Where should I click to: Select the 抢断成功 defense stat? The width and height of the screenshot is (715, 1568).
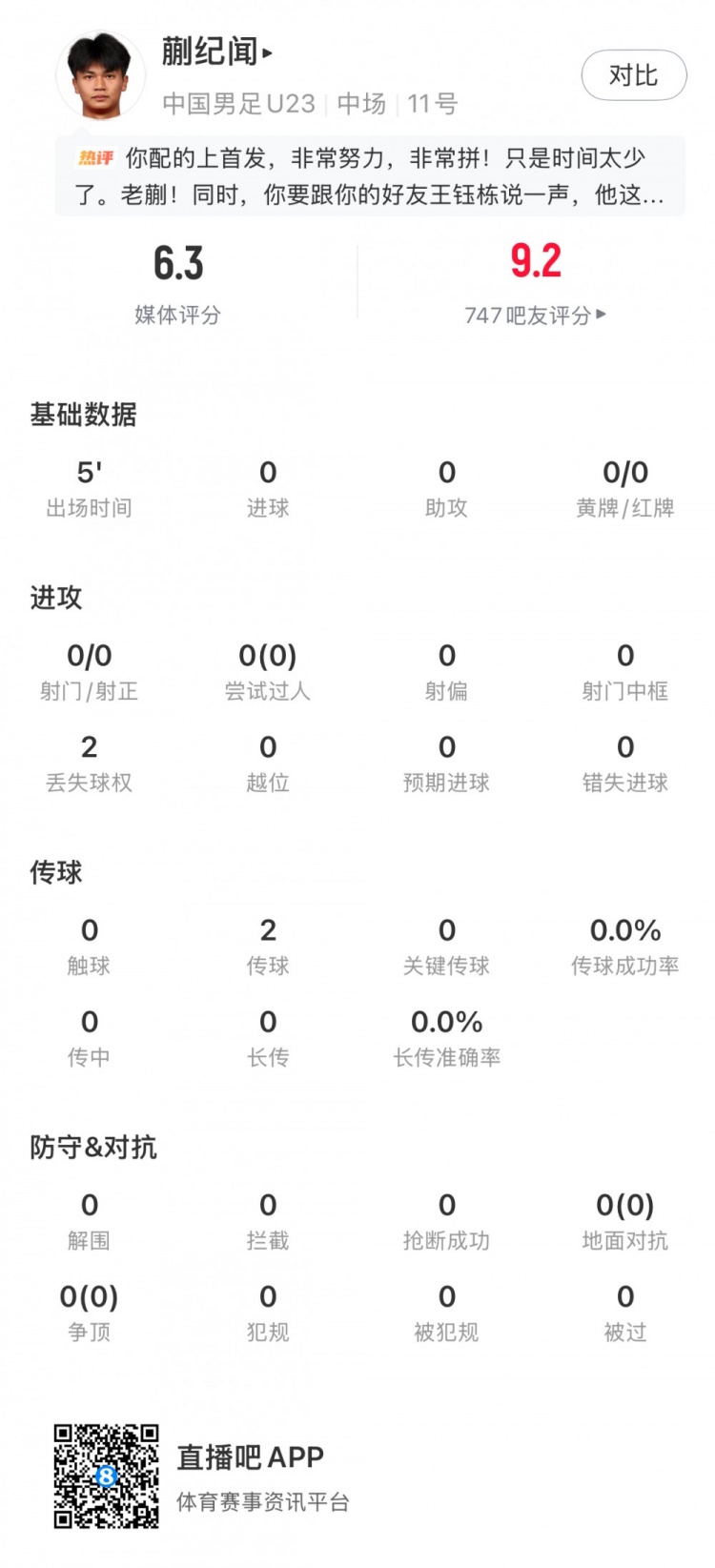point(446,1218)
